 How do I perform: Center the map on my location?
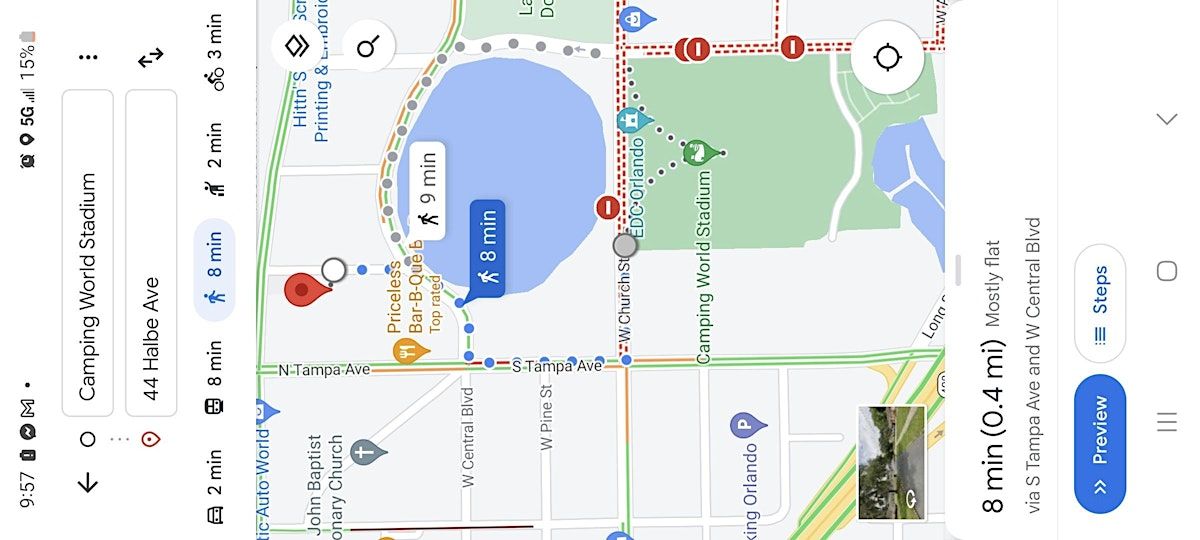[887, 57]
